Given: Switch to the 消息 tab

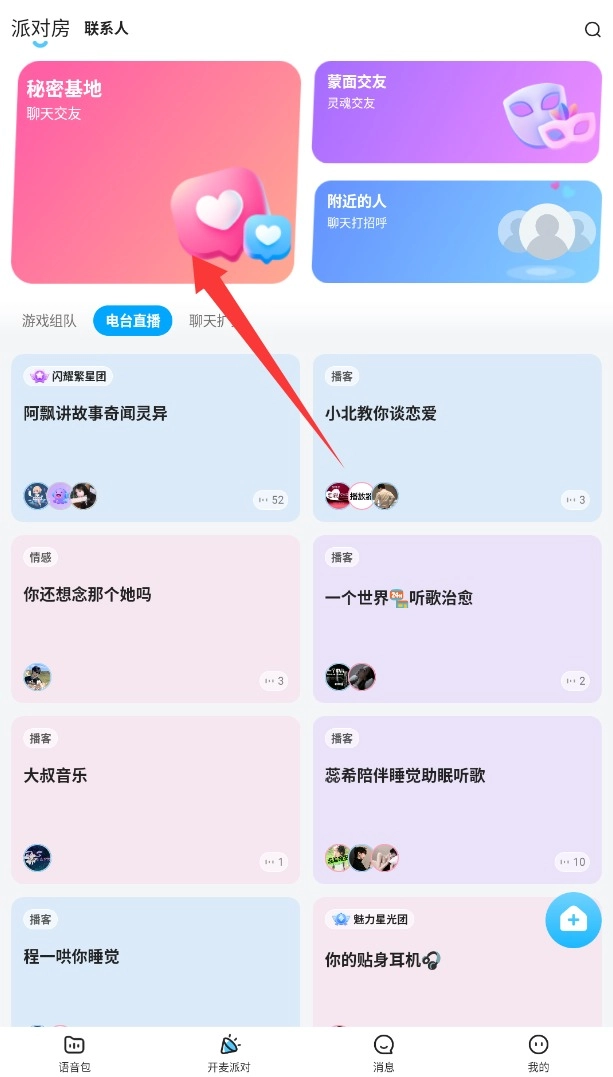Looking at the screenshot, I should pyautogui.click(x=384, y=1053).
